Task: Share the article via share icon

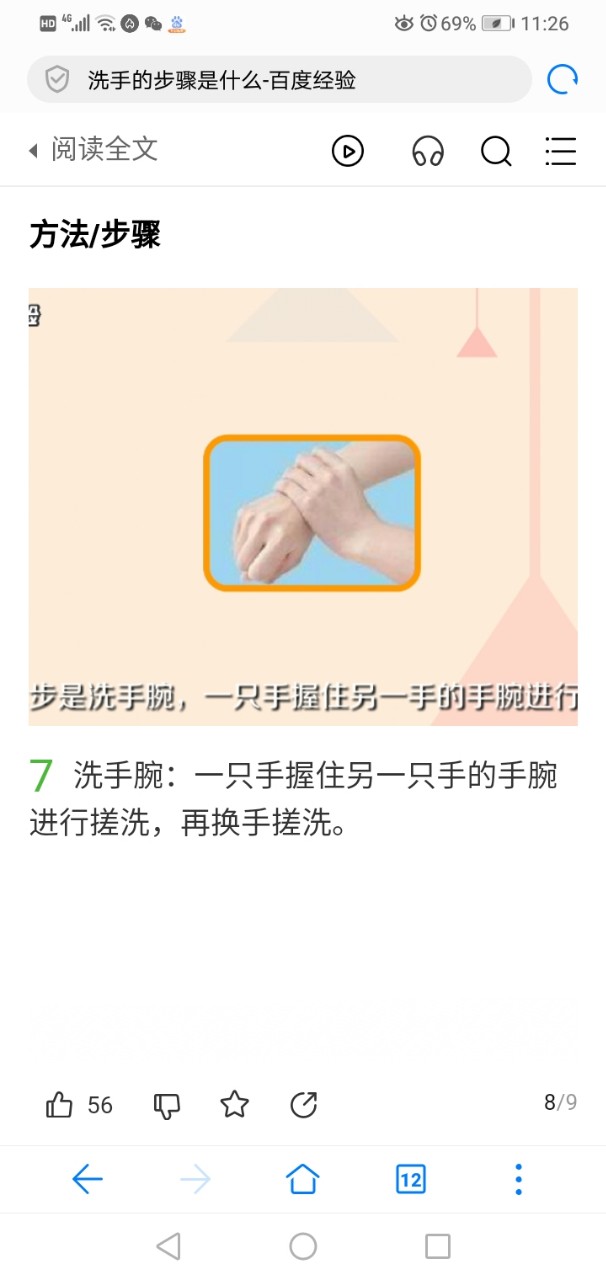Action: click(303, 1104)
